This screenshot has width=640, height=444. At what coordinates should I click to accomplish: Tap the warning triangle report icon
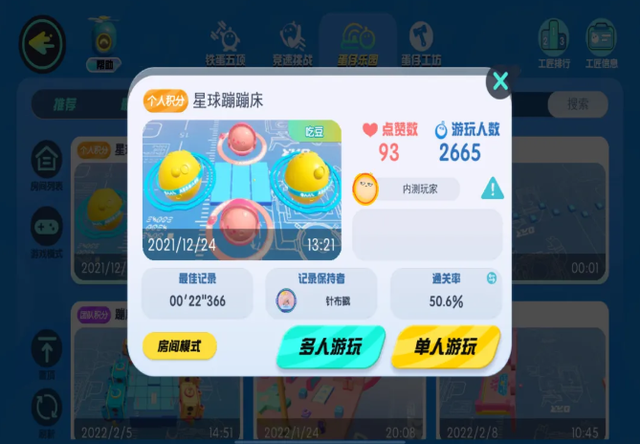(x=492, y=188)
